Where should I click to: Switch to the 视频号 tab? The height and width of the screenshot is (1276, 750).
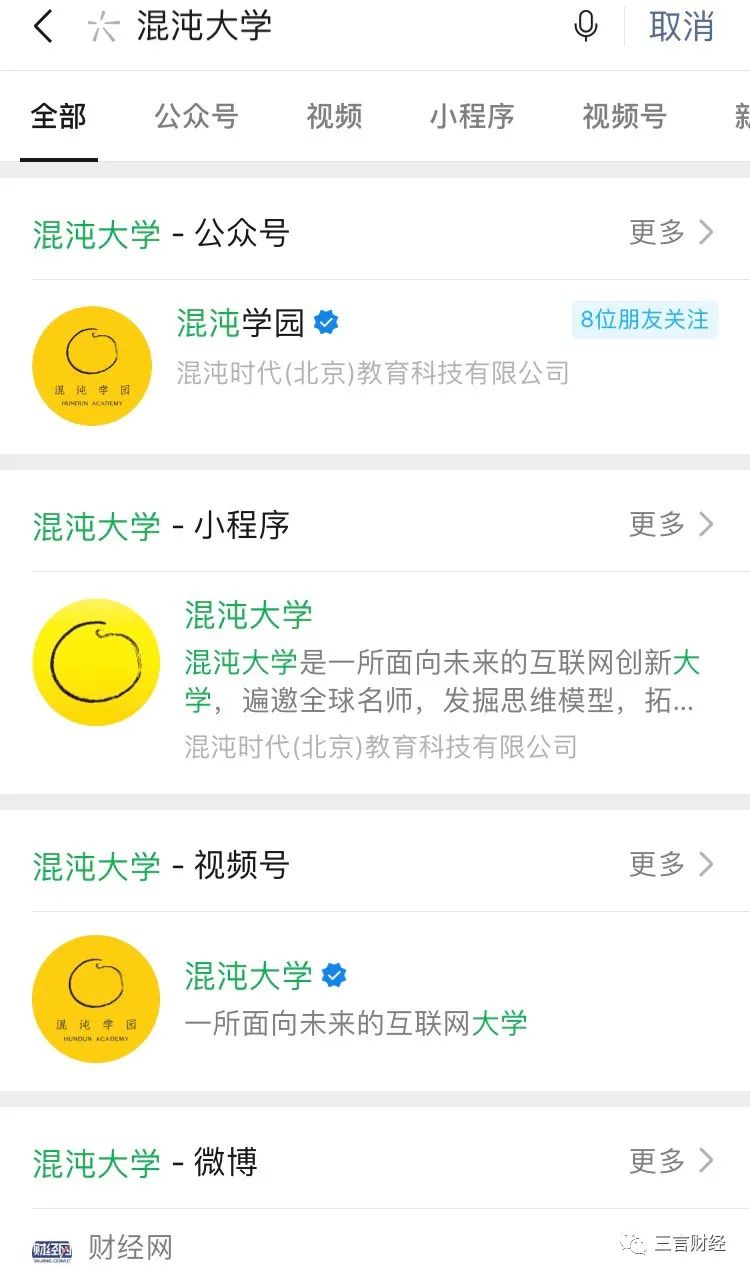(x=624, y=117)
